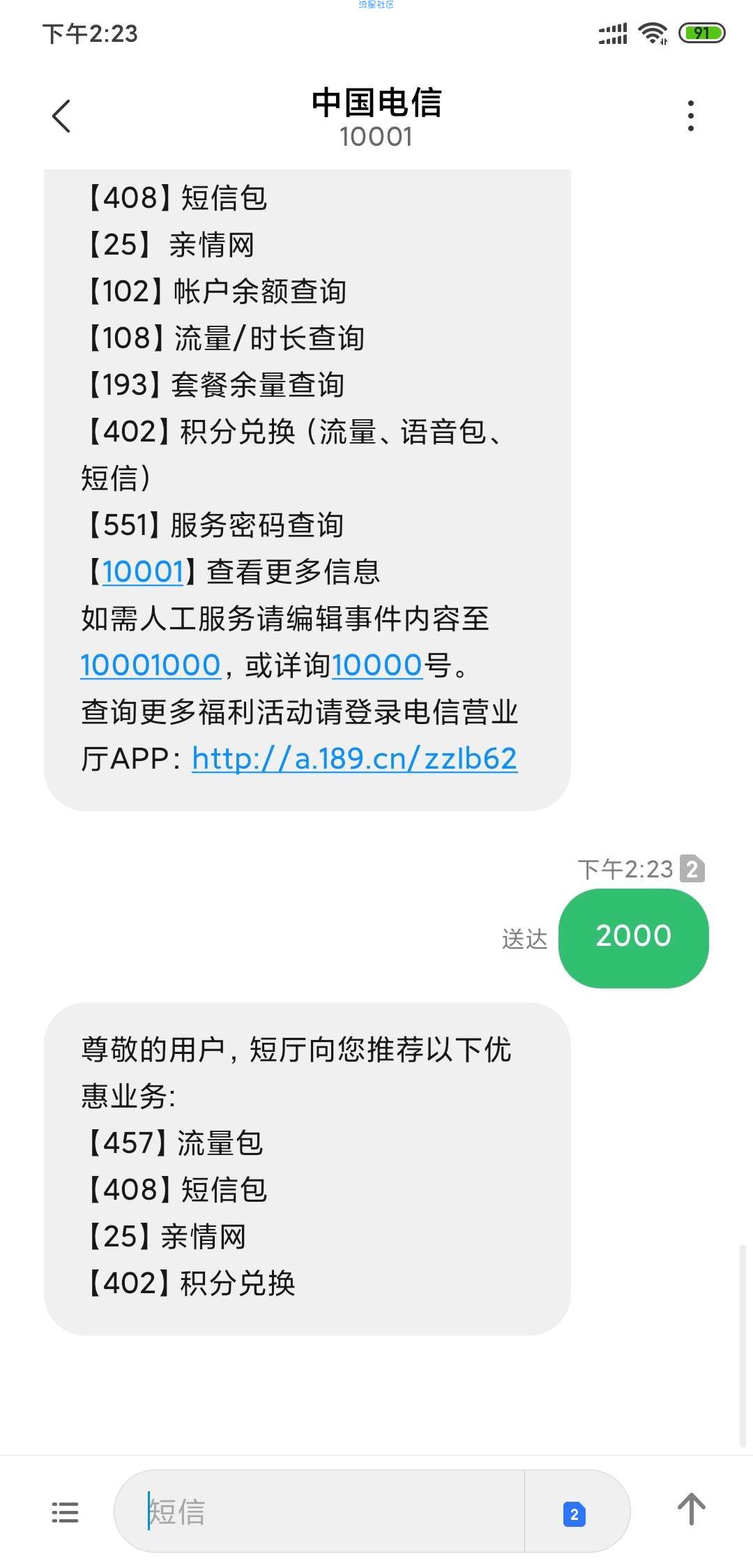Open the 10001000 number link
Image resolution: width=753 pixels, height=1568 pixels.
pos(151,665)
